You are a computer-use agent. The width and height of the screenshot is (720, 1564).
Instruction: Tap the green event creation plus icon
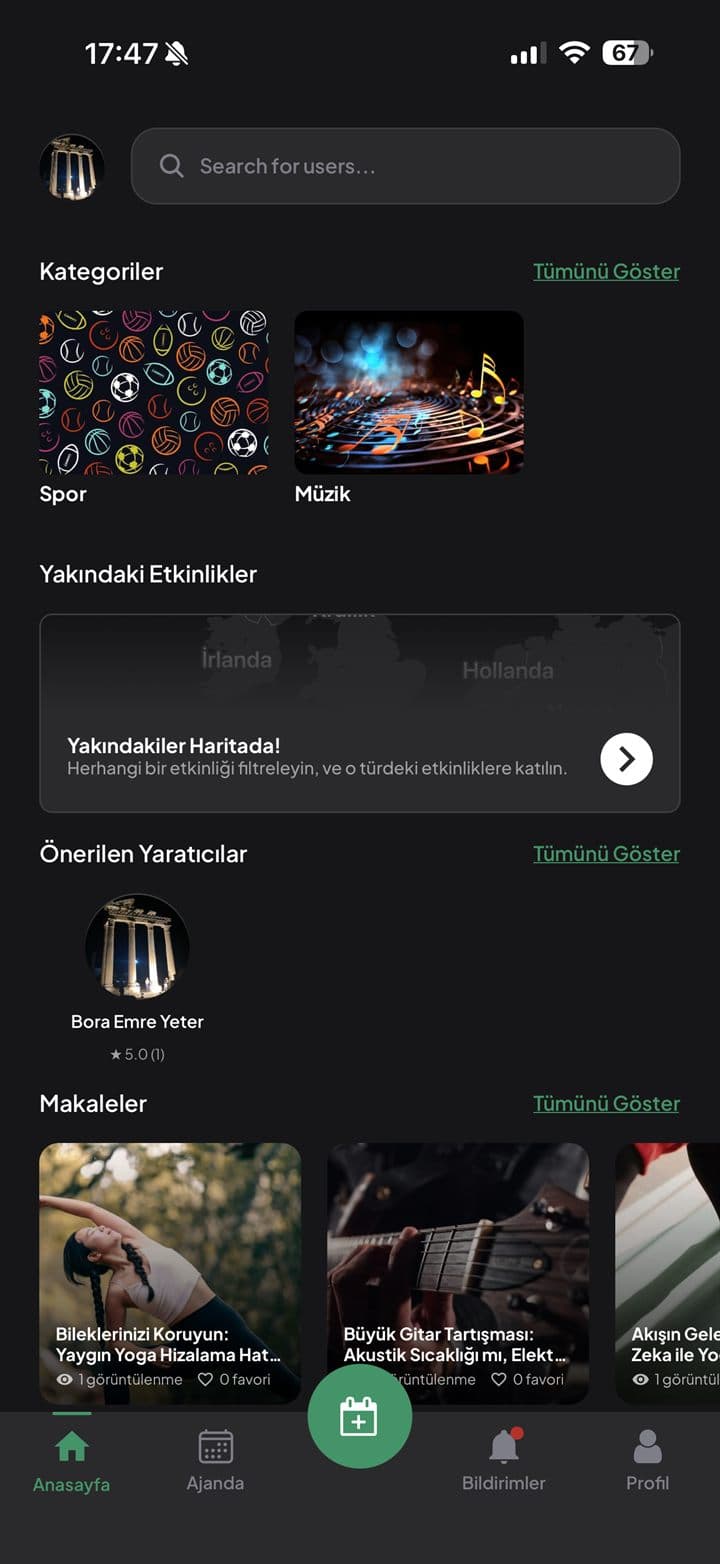point(360,1415)
